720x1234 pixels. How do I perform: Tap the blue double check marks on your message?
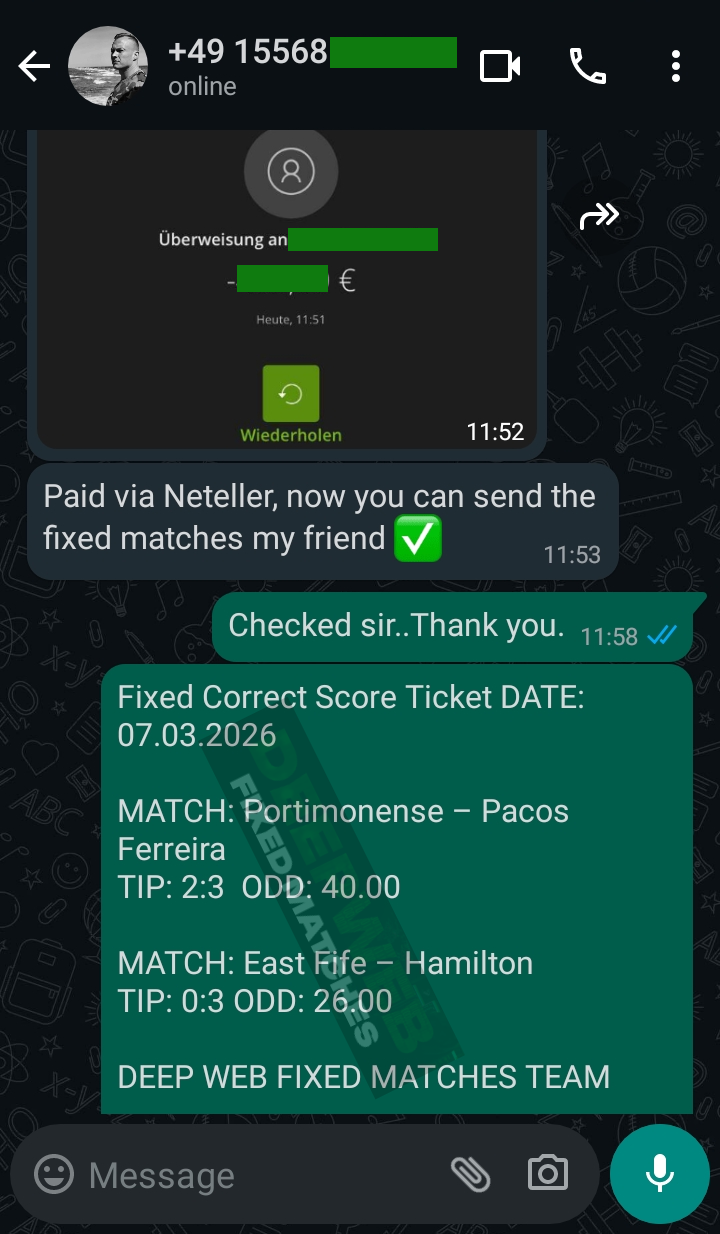[x=661, y=634]
